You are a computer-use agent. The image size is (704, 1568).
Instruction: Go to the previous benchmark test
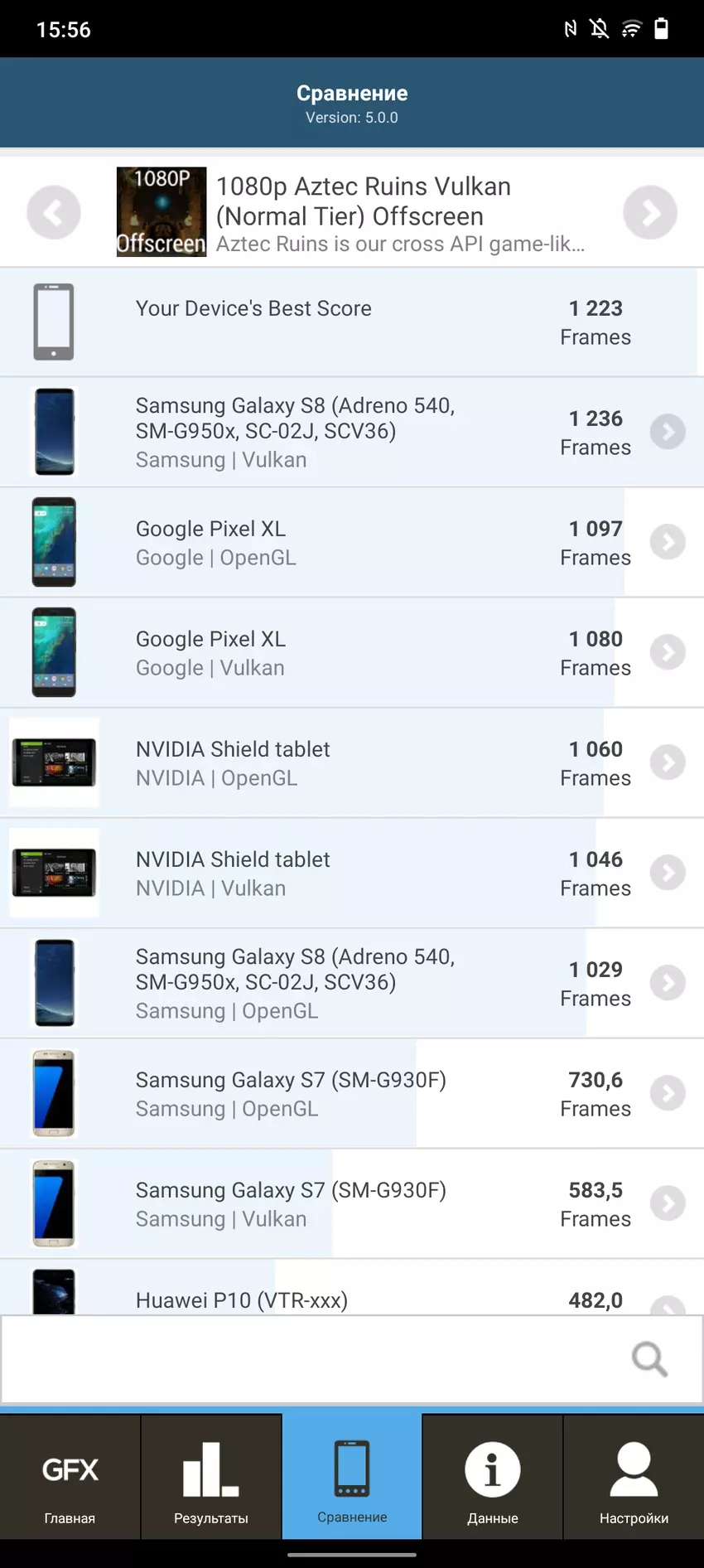(54, 213)
